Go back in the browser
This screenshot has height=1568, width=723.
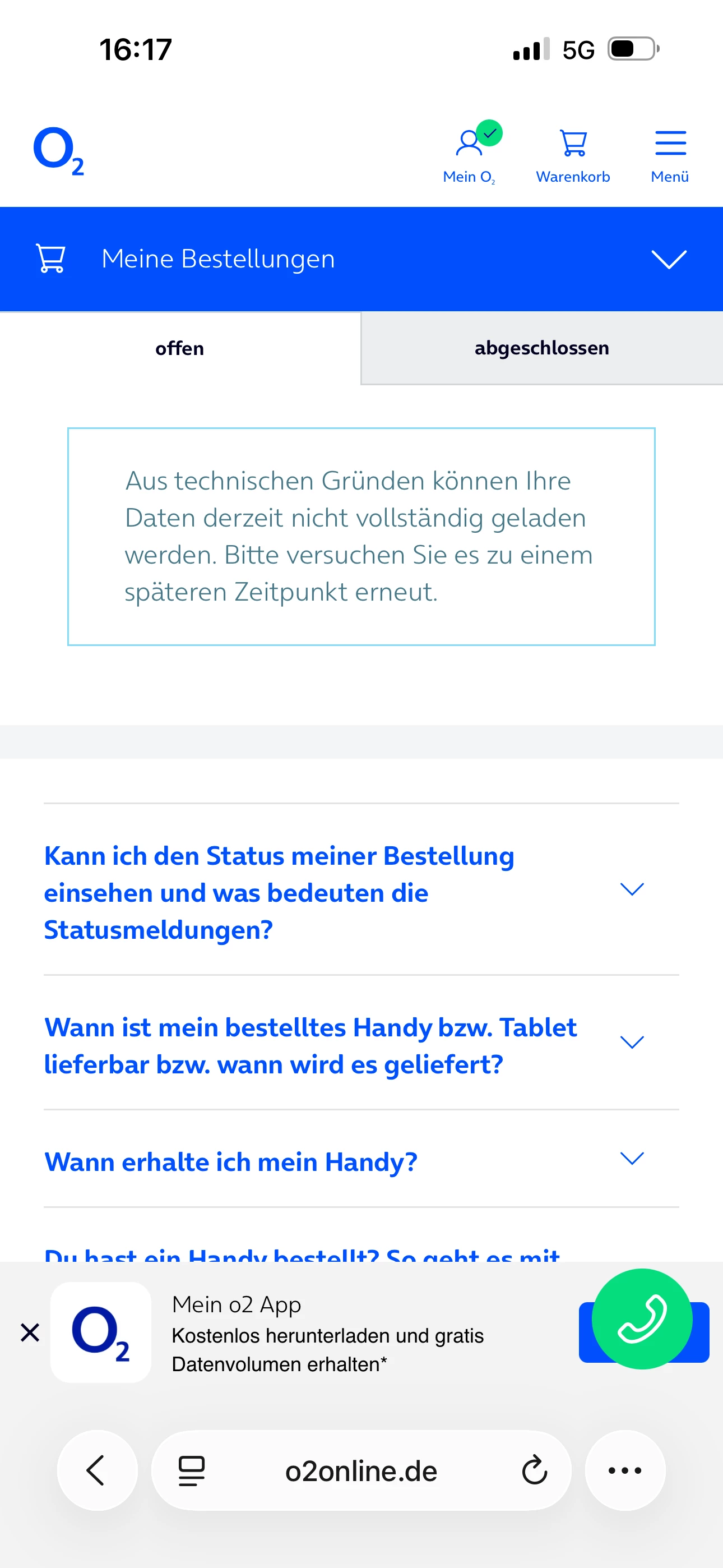[x=97, y=1470]
